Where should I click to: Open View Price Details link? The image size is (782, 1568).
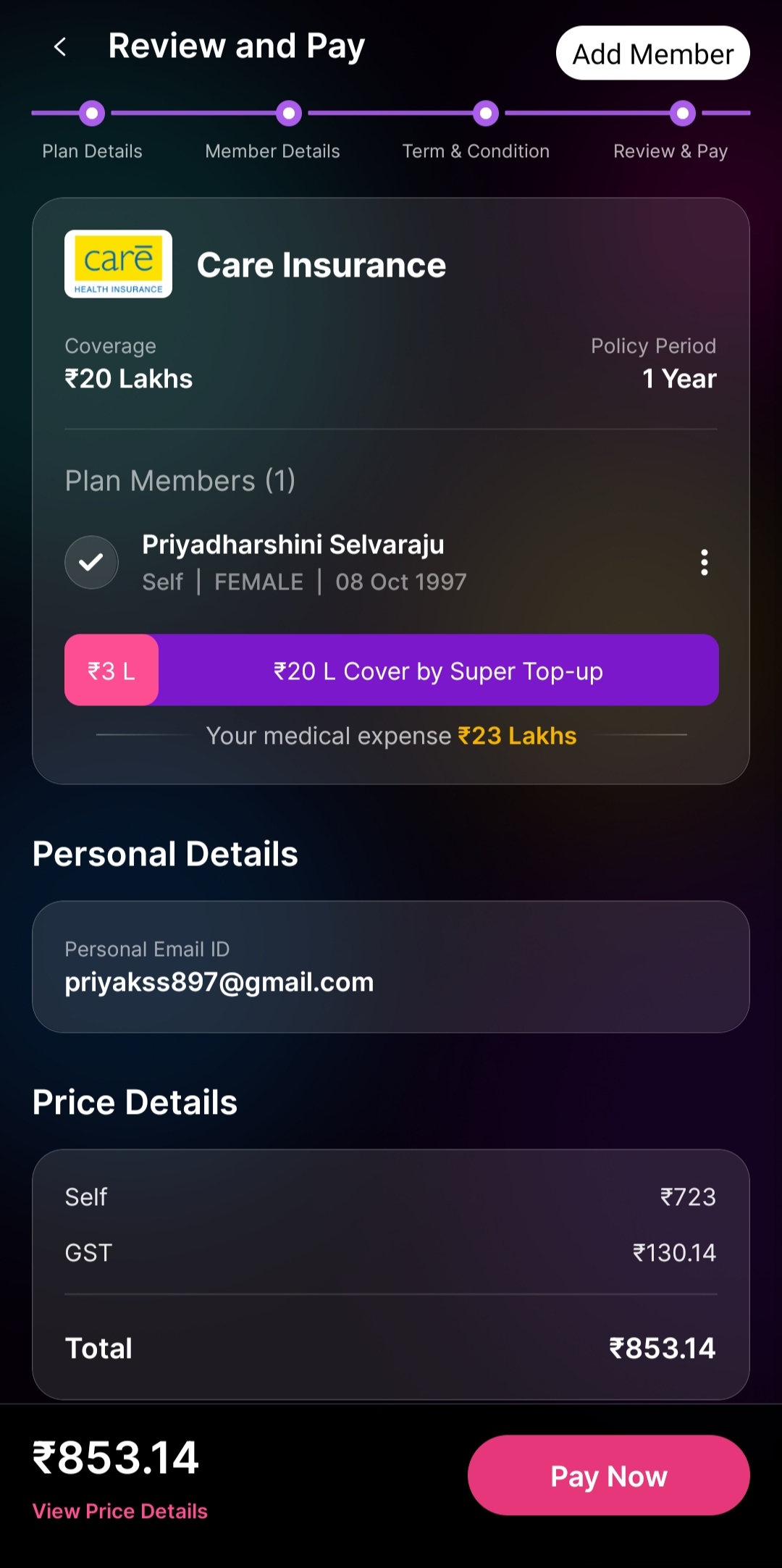[x=120, y=1512]
